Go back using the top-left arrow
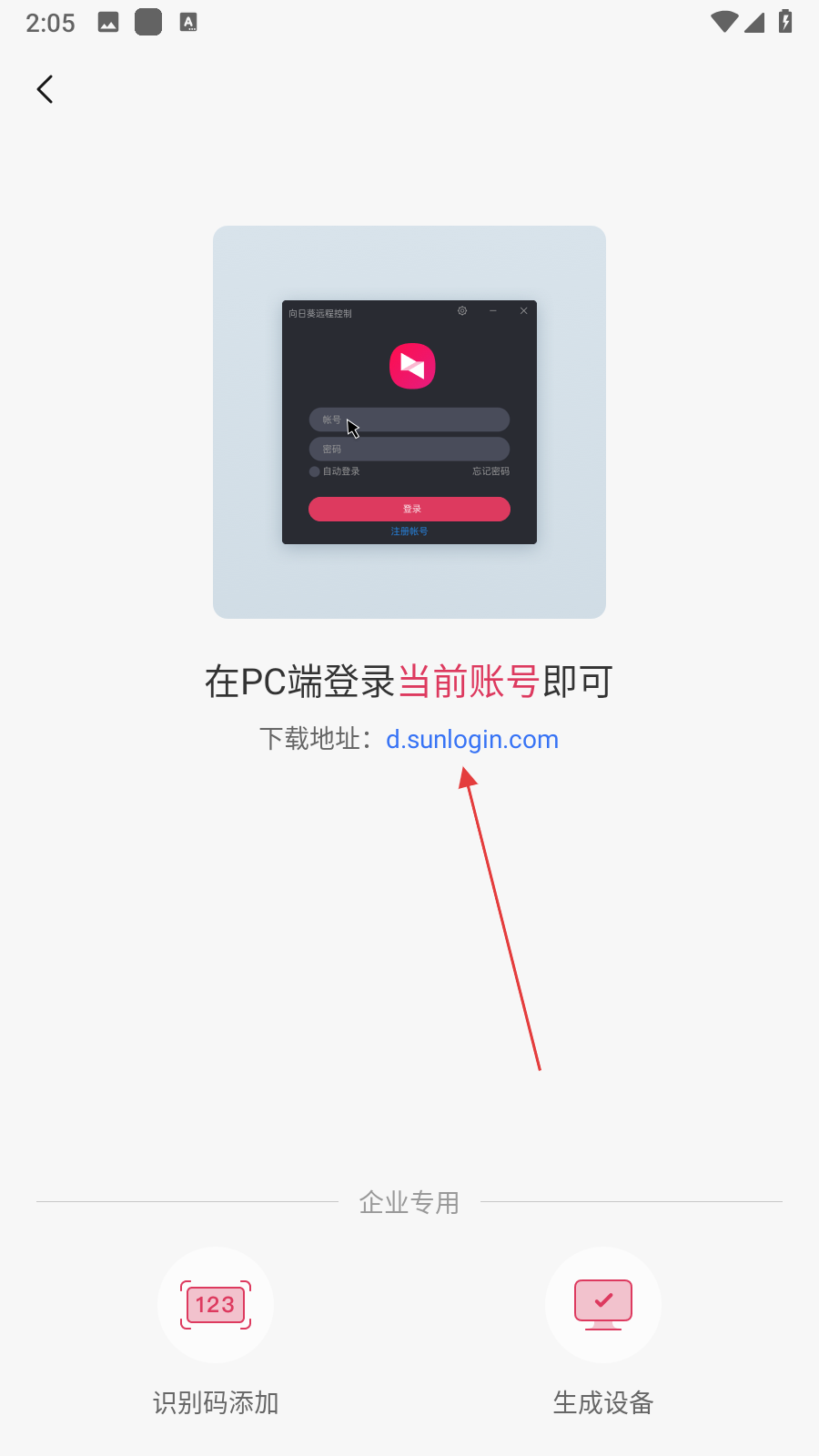 coord(45,89)
